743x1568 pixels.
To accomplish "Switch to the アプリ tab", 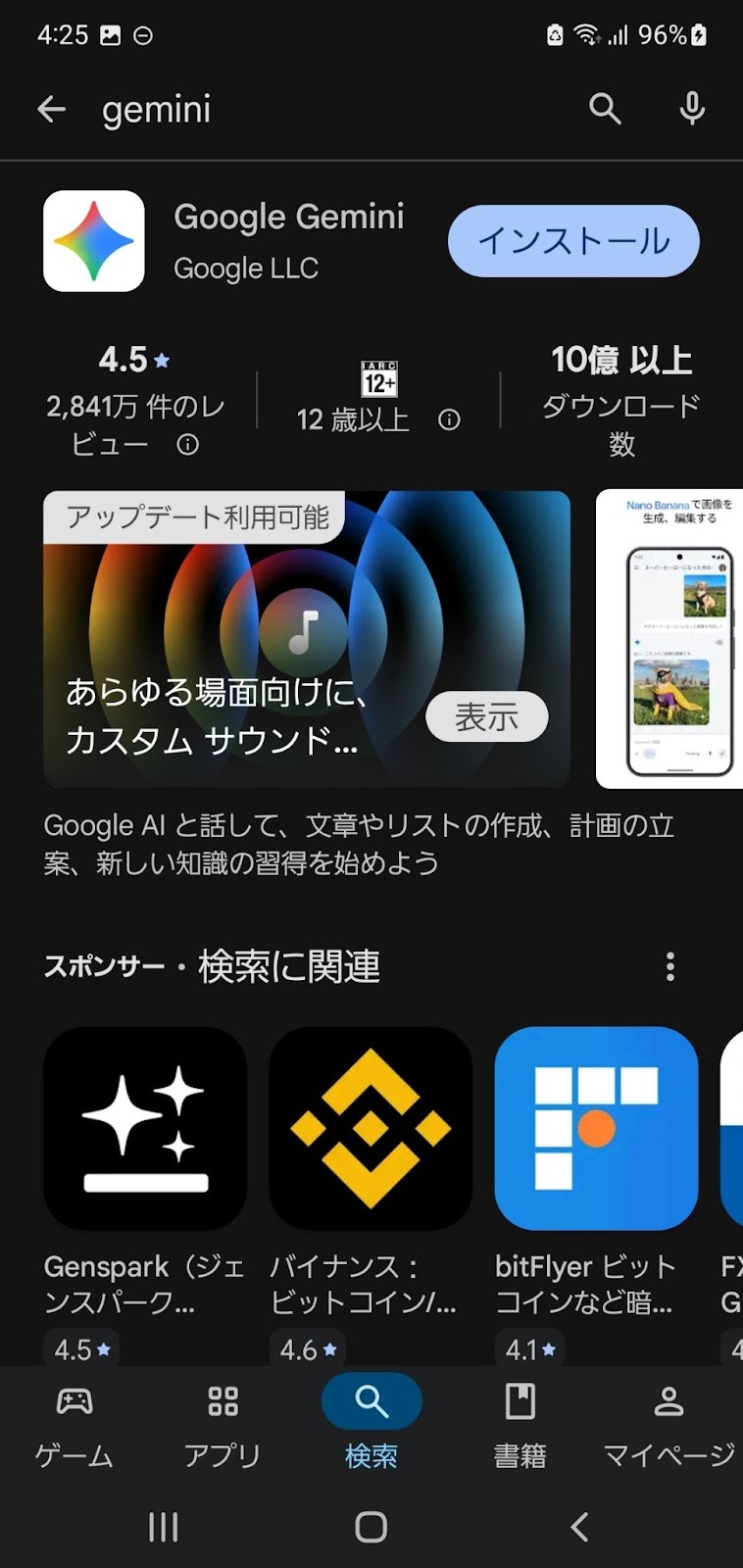I will point(223,1423).
